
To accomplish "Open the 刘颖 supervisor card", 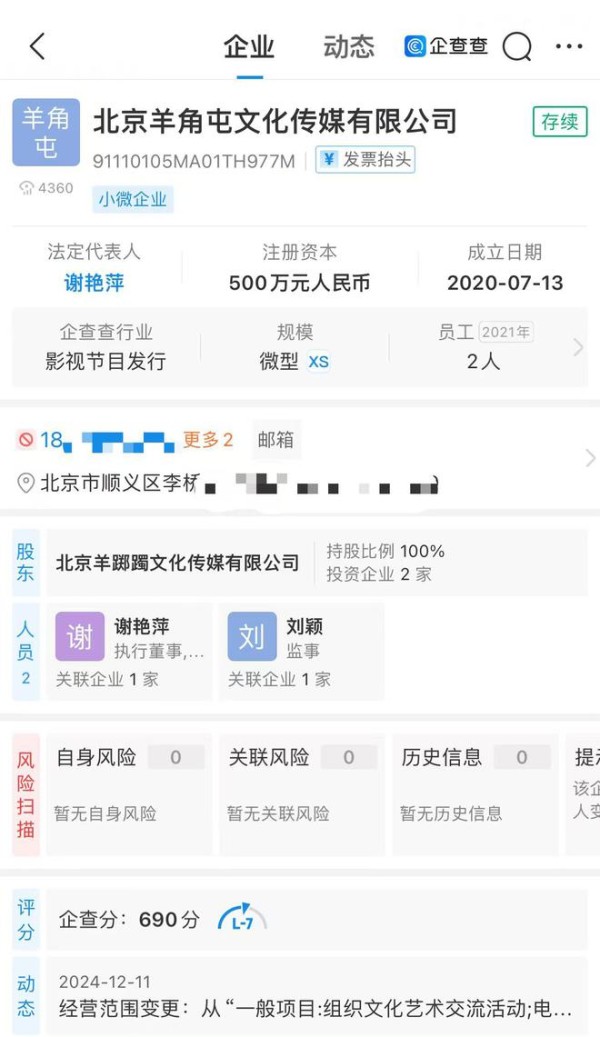I will [x=302, y=651].
